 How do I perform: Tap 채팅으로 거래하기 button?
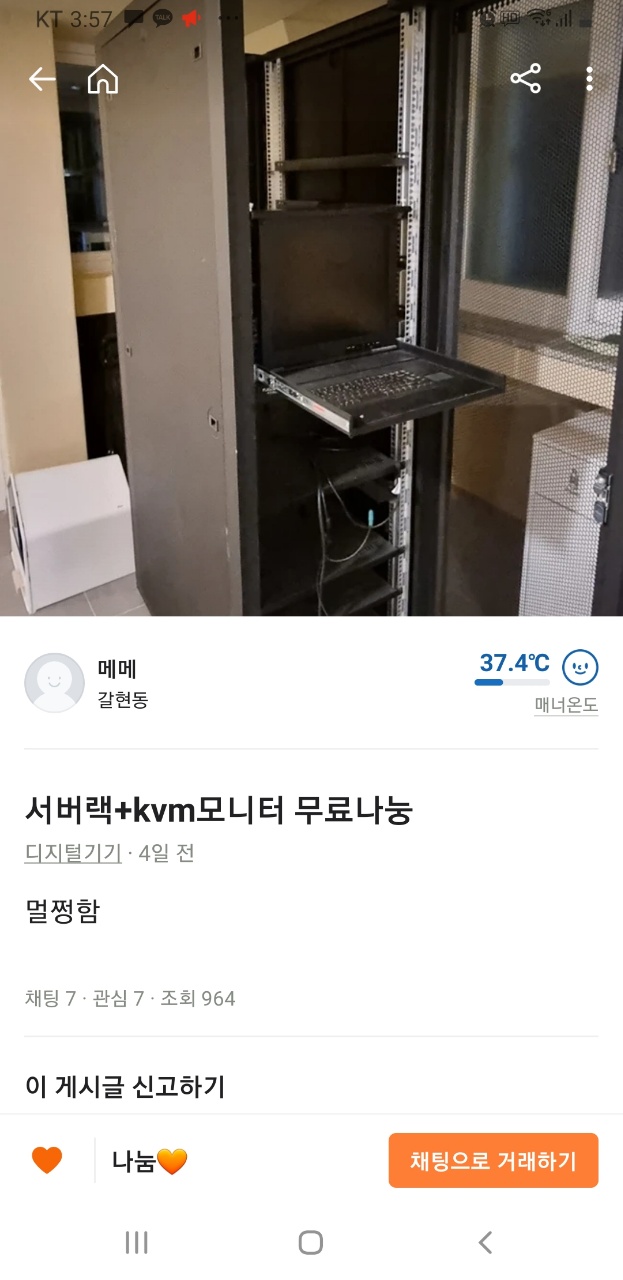pos(493,1160)
